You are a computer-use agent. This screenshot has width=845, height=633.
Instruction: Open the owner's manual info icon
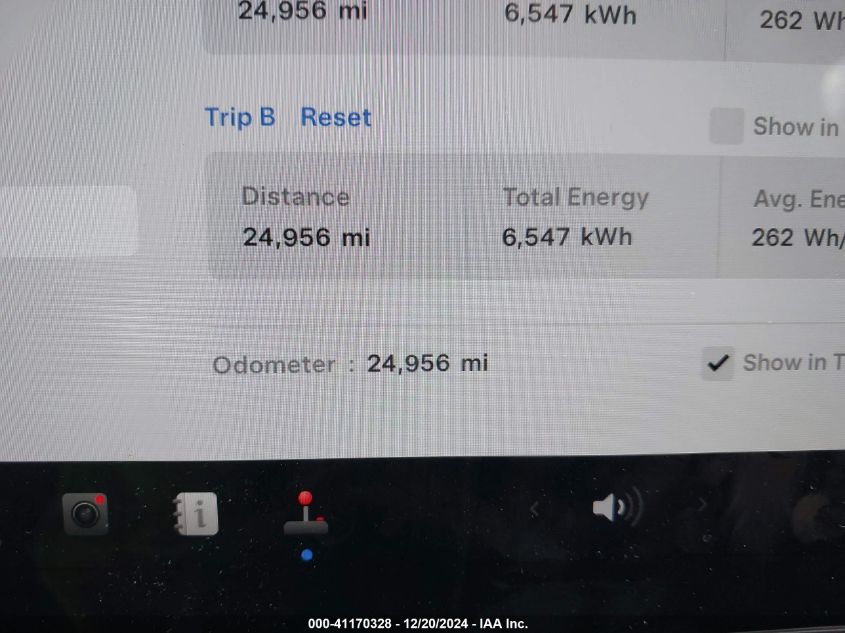[x=196, y=514]
